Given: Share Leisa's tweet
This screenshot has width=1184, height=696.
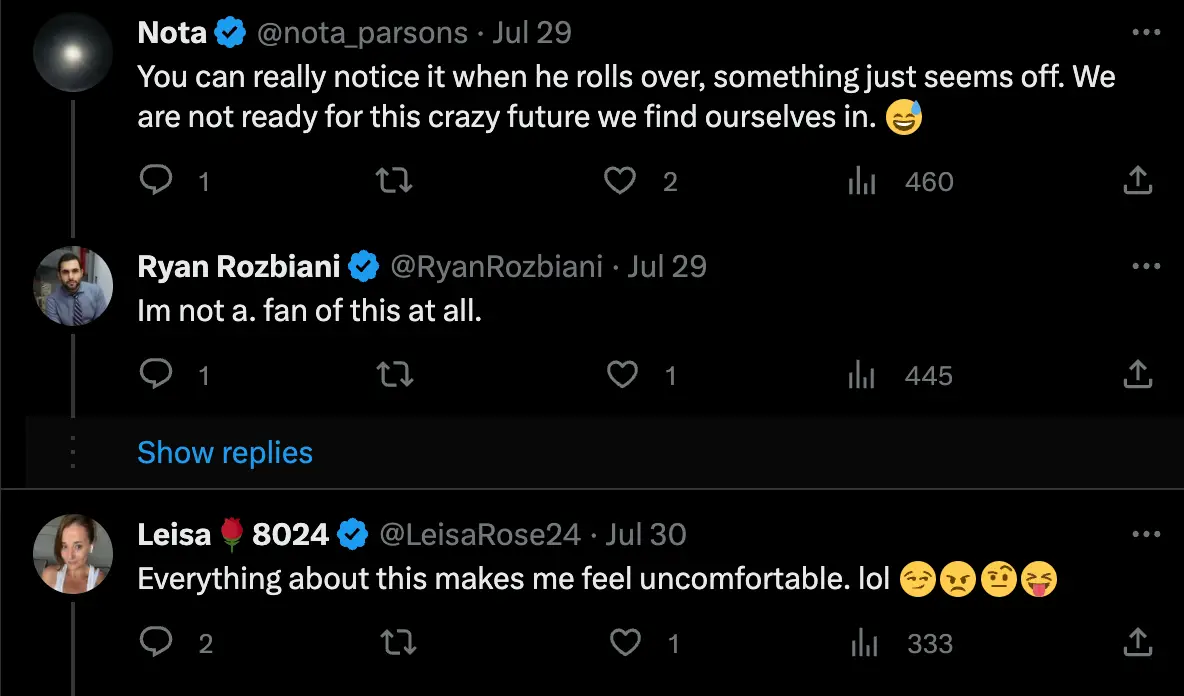Looking at the screenshot, I should 1138,643.
